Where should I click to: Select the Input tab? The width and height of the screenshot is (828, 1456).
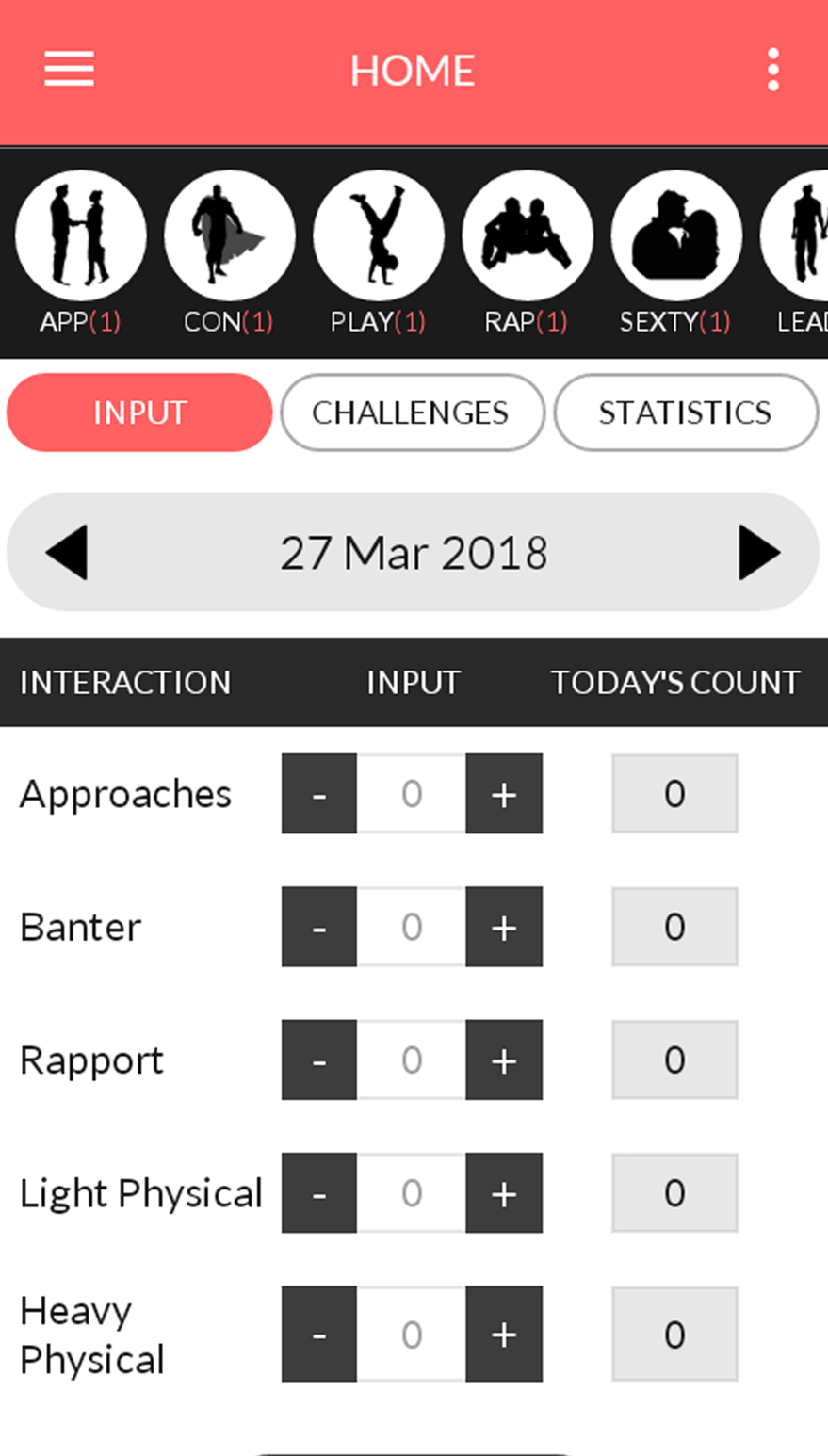(x=139, y=413)
